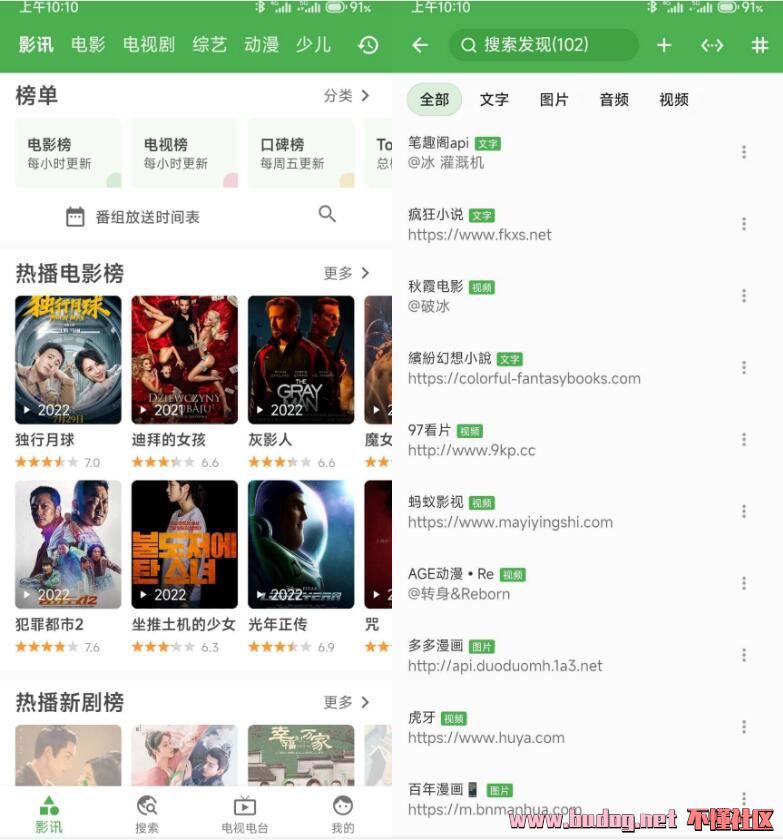Open the 疯狂小说 source row
The image size is (783, 840).
[x=560, y=225]
